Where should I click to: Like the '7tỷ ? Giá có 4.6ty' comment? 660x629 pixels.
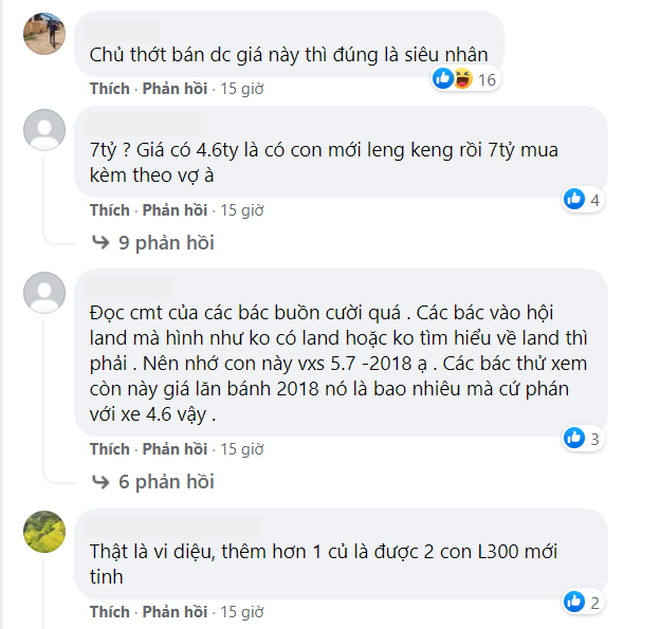(109, 210)
